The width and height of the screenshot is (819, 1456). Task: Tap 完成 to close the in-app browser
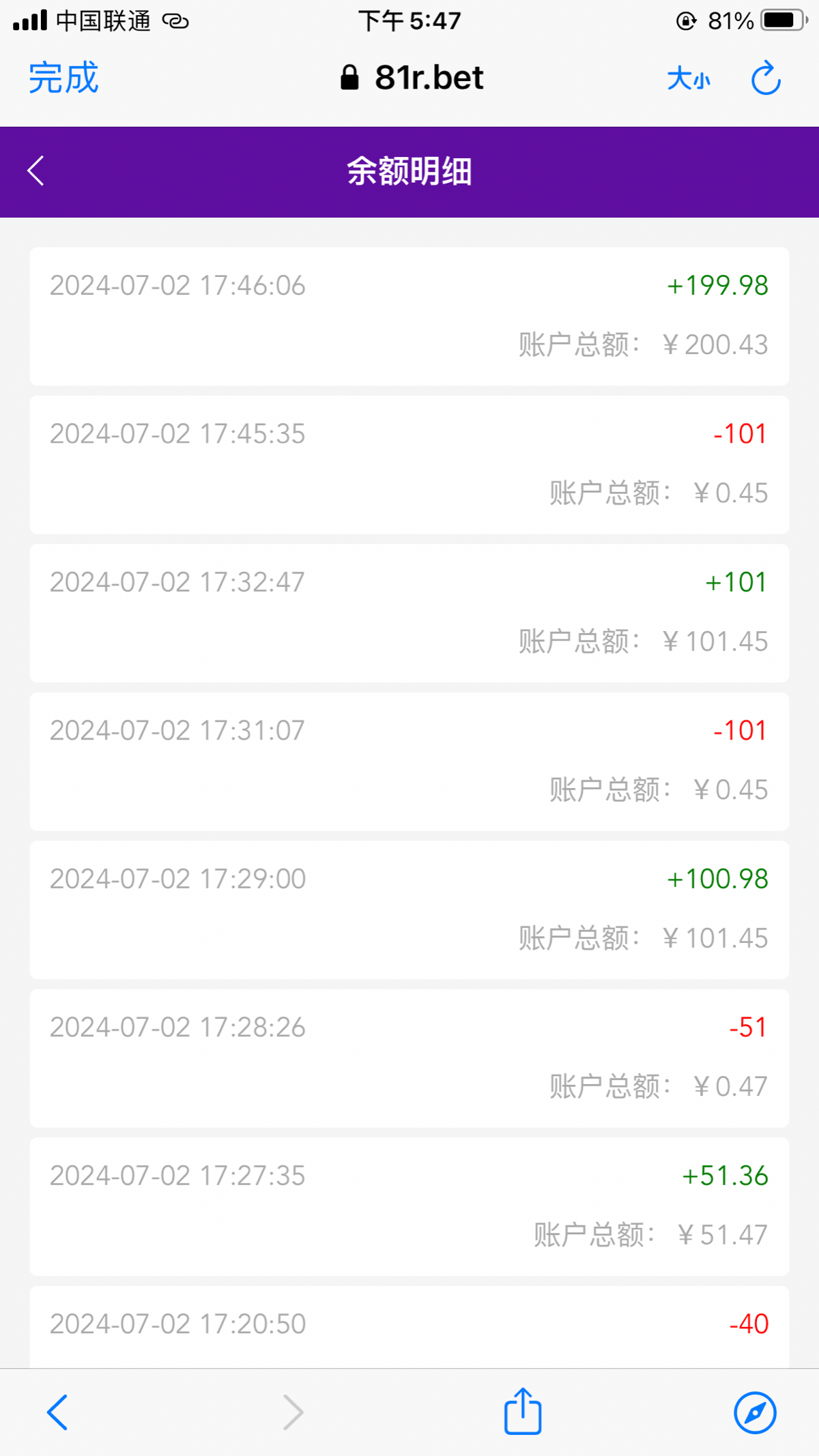point(63,78)
